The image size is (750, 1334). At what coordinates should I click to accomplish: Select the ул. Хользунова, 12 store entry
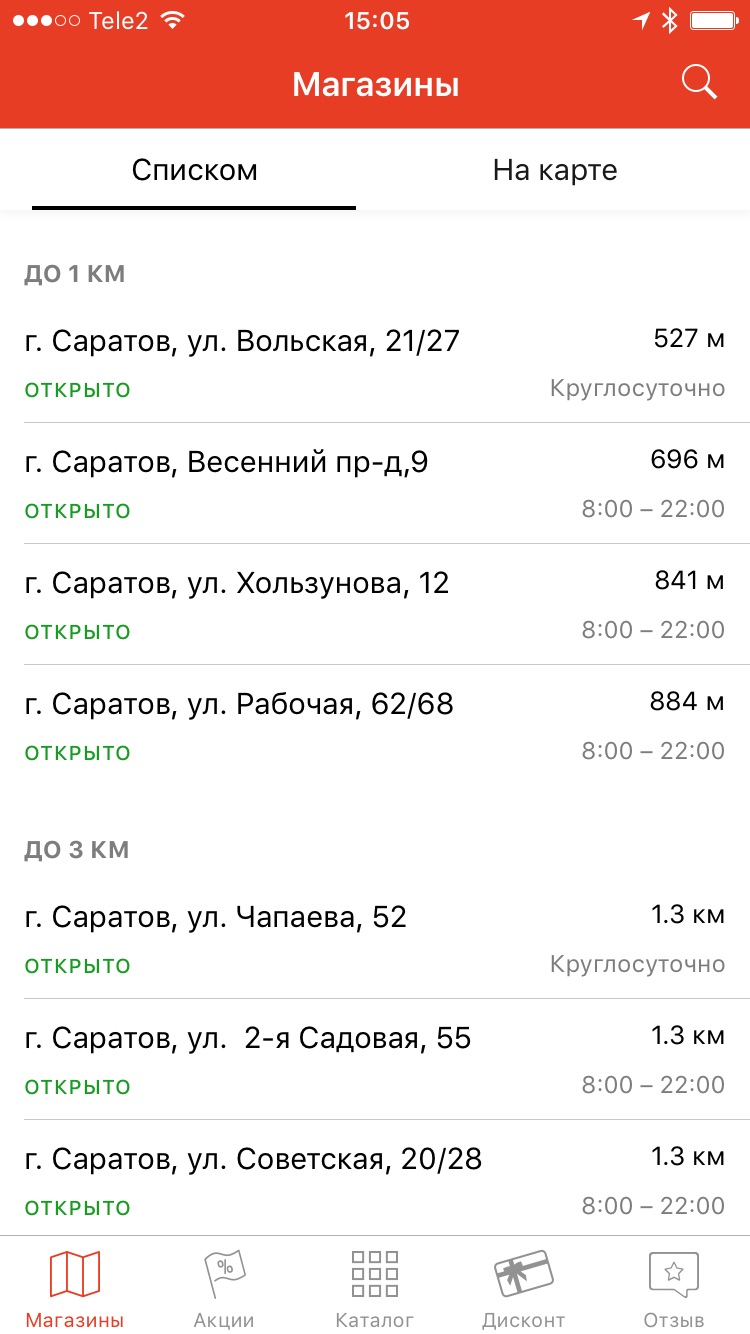235,583
